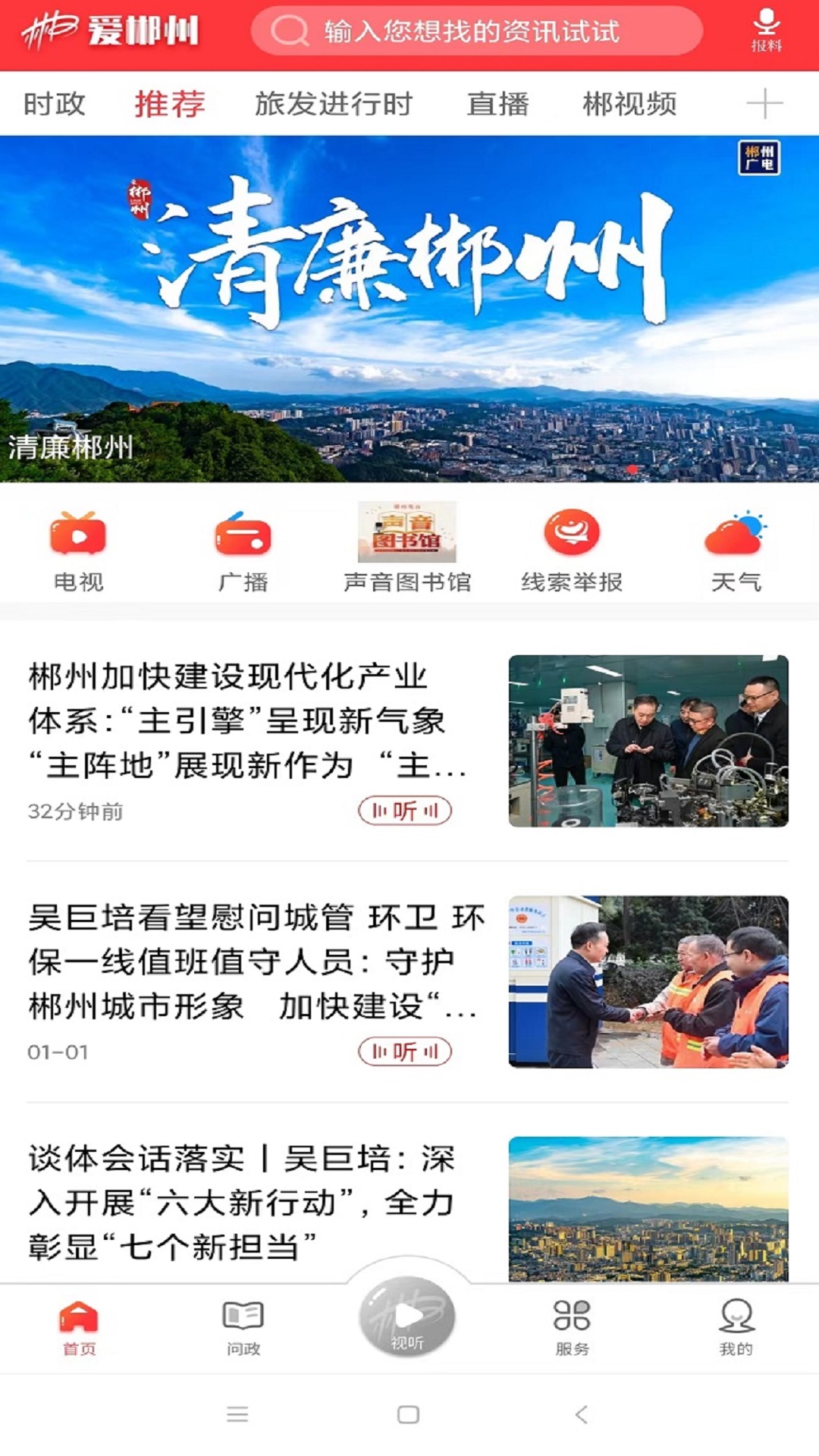The image size is (819, 1456).
Task: Open the 直播 live tab
Action: pyautogui.click(x=500, y=105)
